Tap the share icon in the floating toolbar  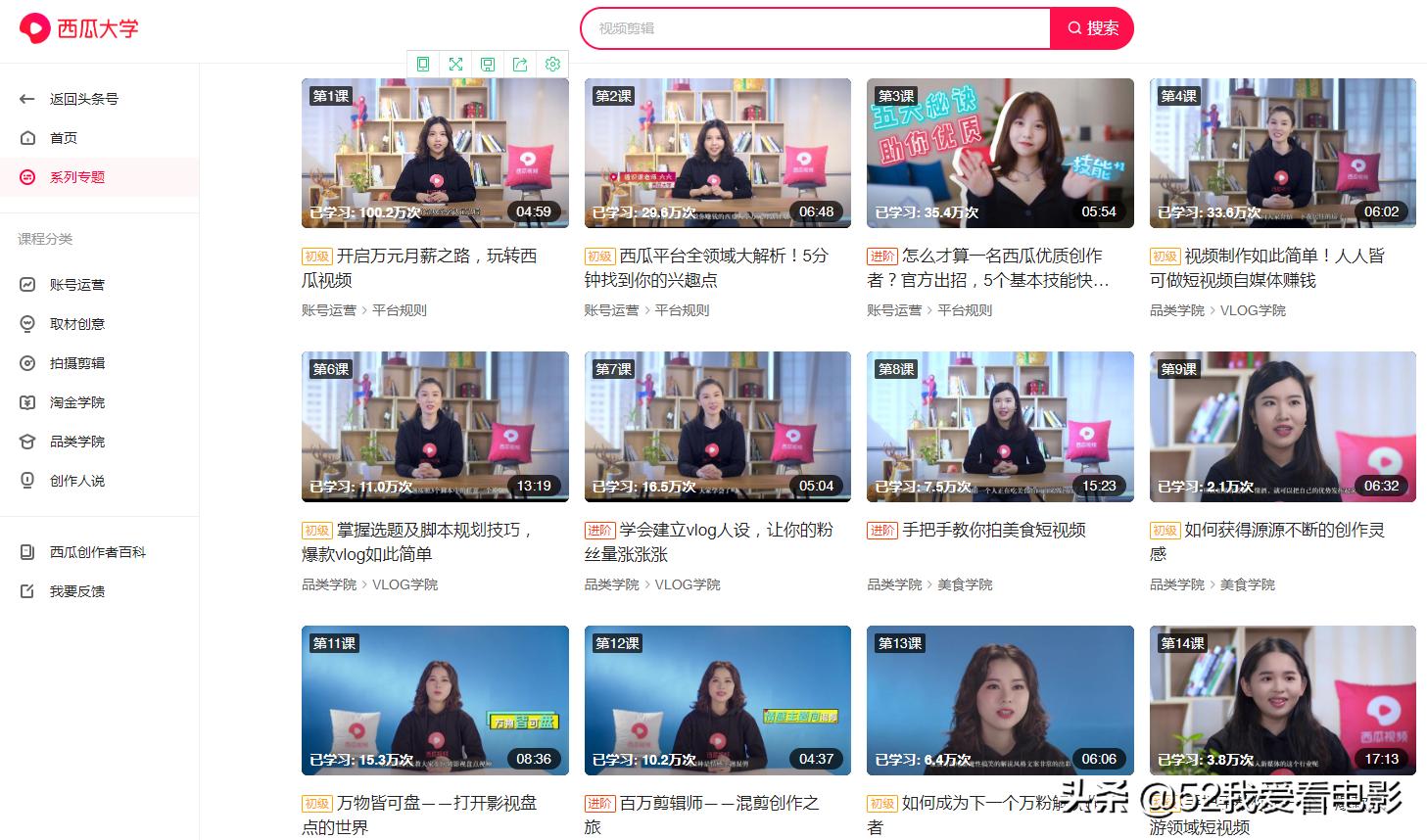point(520,64)
